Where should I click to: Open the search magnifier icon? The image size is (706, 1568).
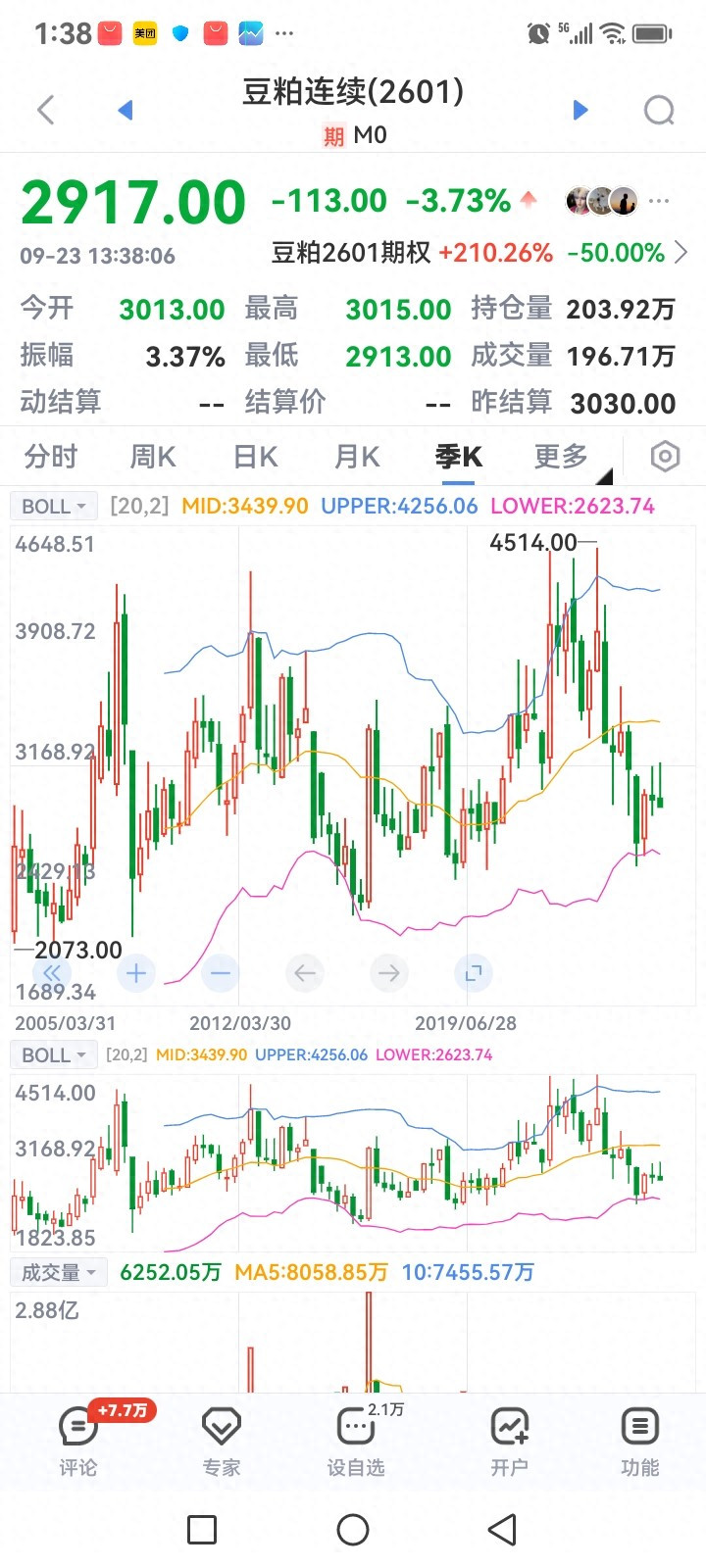659,110
